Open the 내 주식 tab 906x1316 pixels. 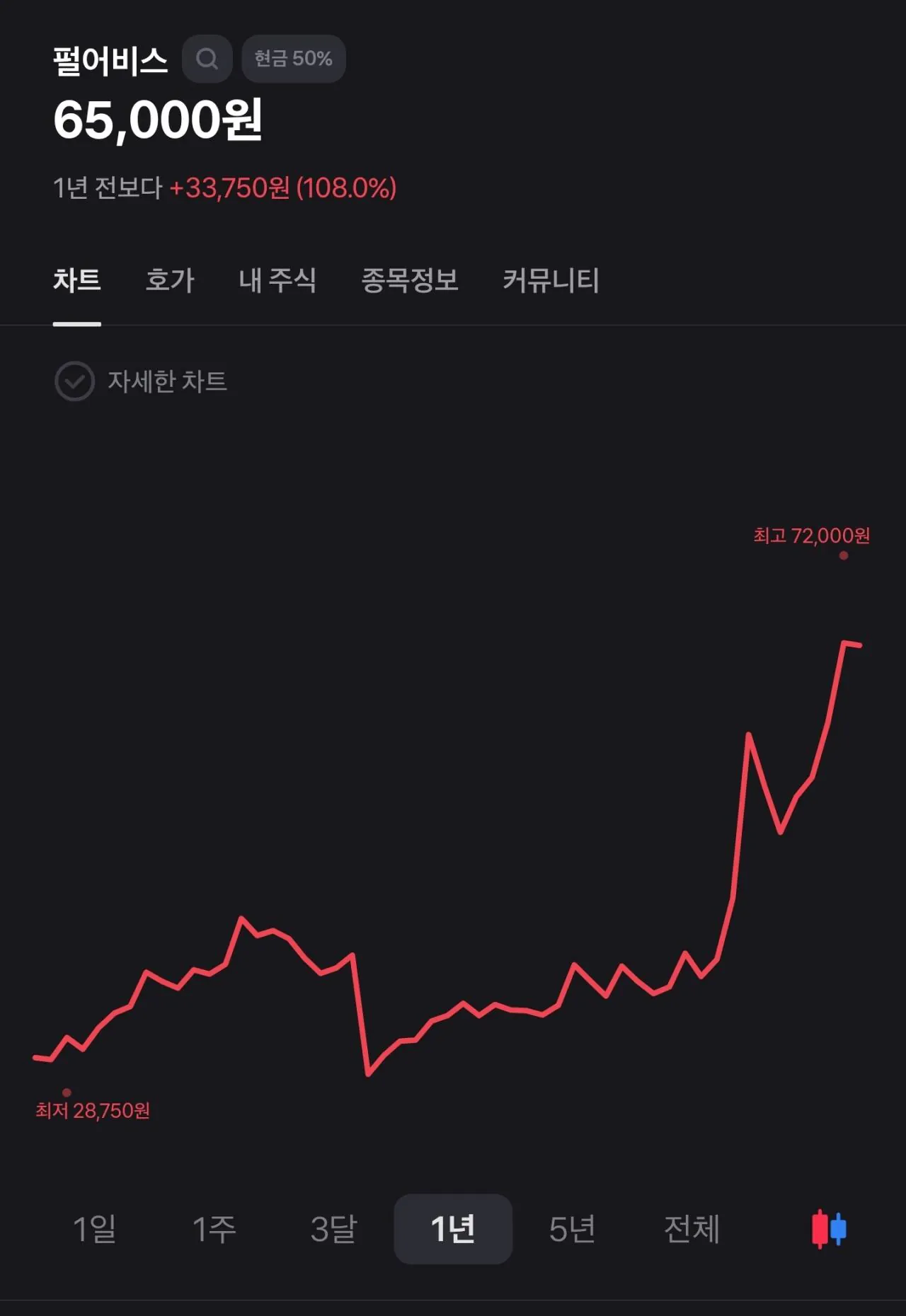pos(277,280)
